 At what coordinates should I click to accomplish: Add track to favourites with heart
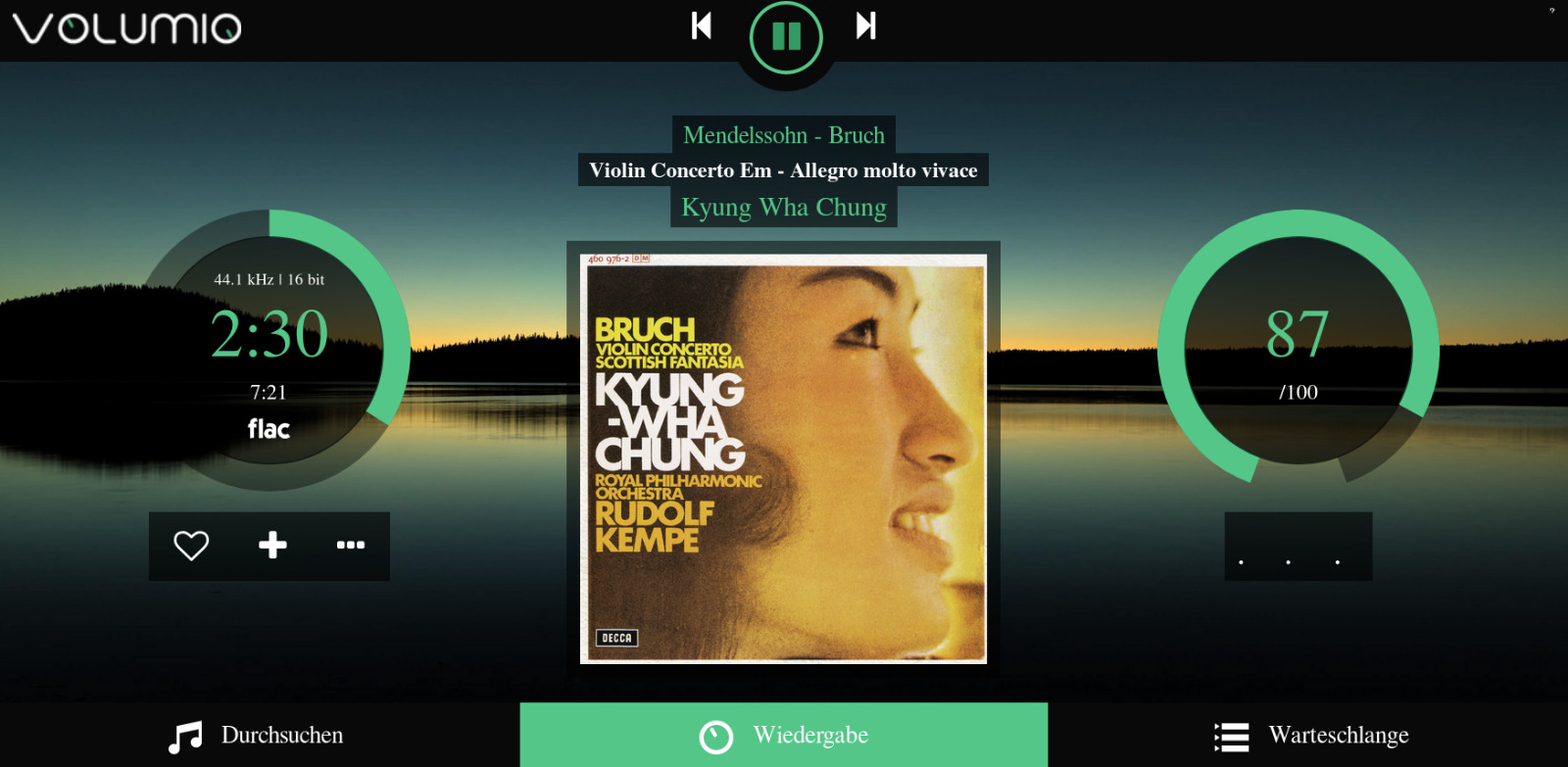coord(191,546)
